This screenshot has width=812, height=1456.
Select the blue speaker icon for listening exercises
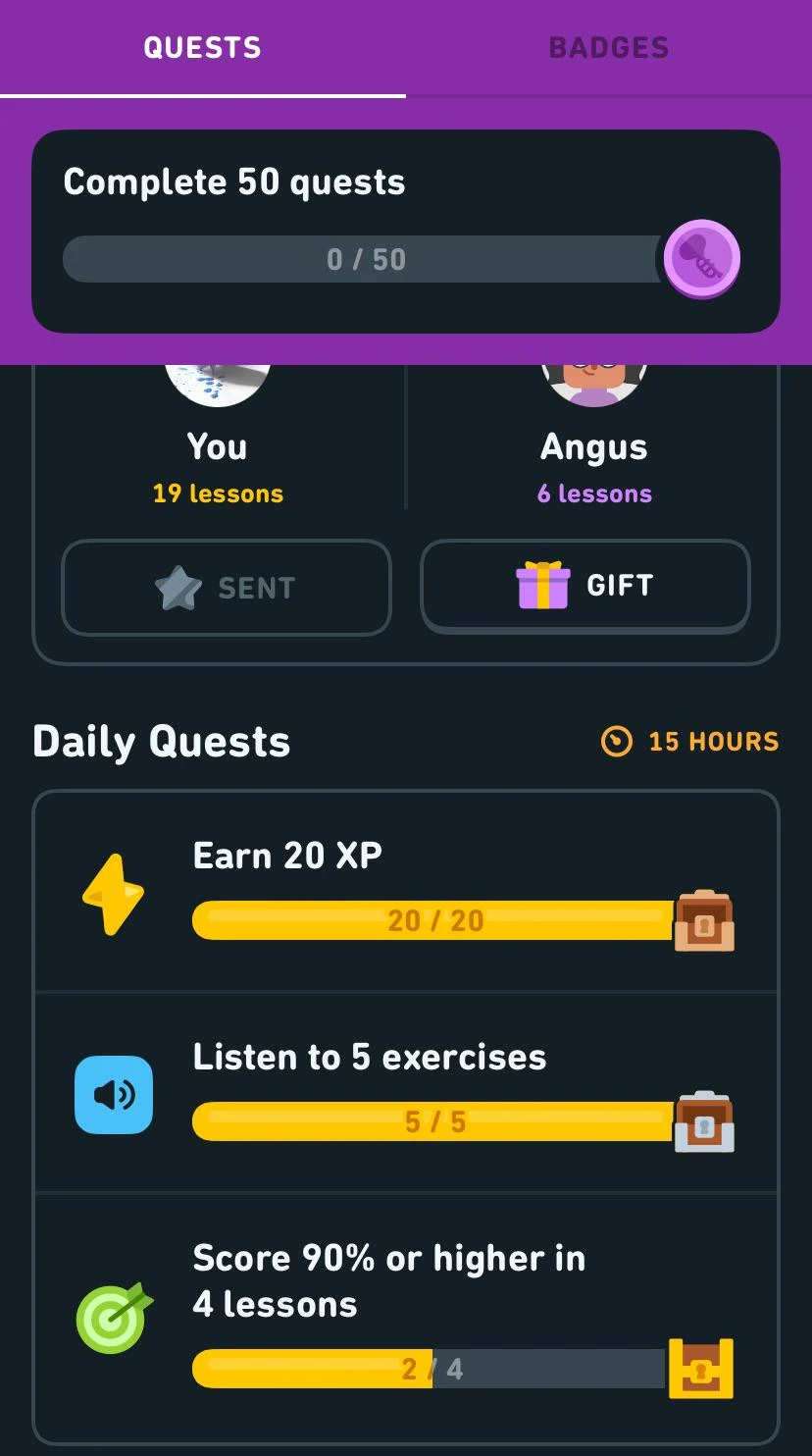click(113, 1096)
